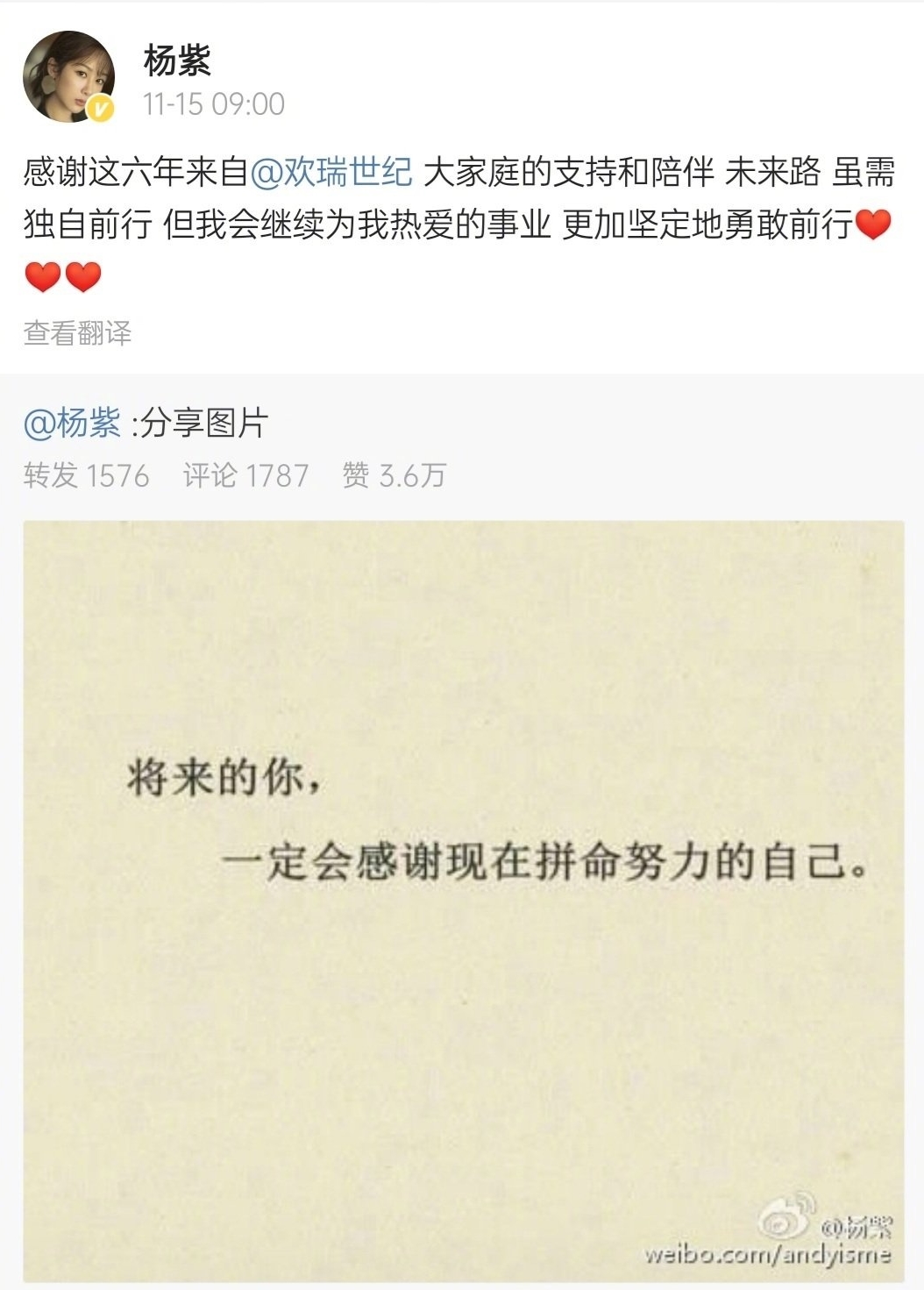Tap 查看翻译 to translate the post

(x=77, y=333)
